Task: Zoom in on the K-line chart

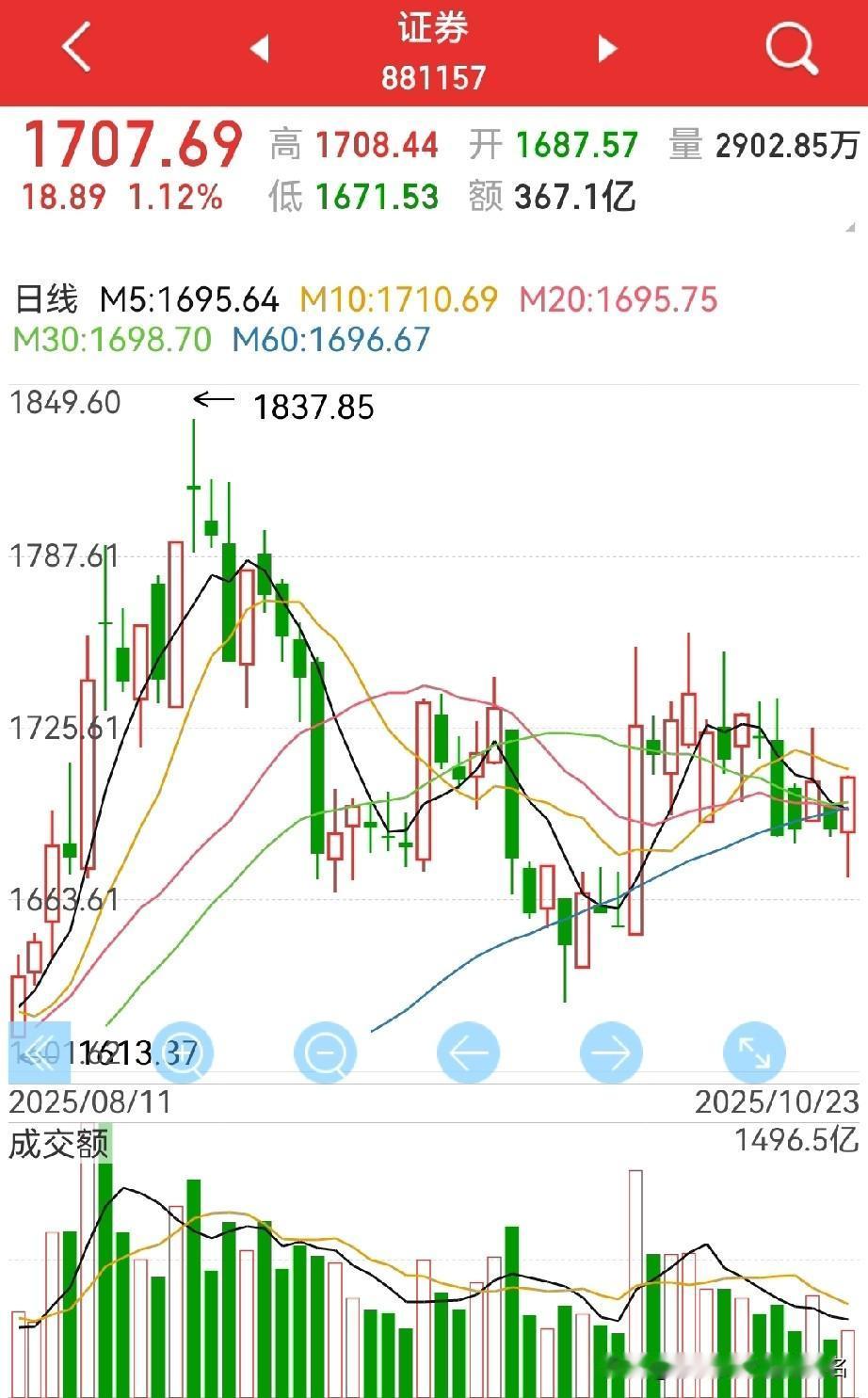Action: click(x=183, y=1052)
